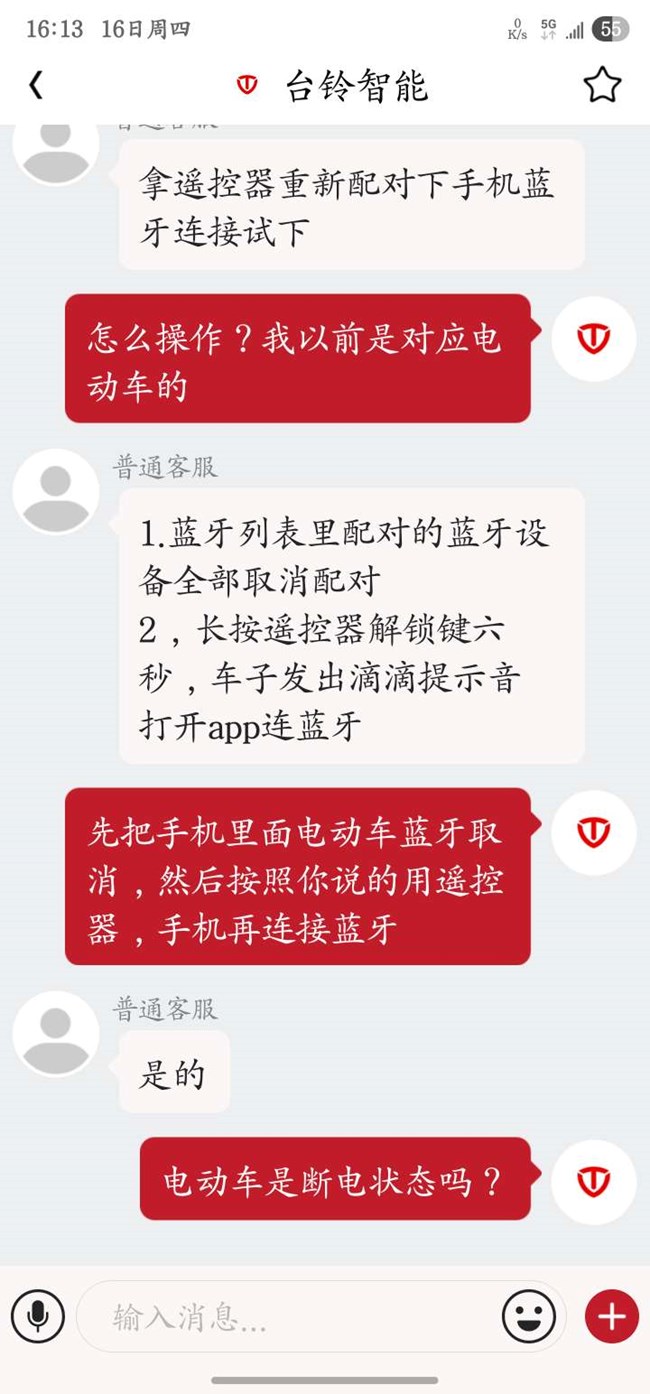Focus the 输入消息 message field

[x=290, y=1317]
